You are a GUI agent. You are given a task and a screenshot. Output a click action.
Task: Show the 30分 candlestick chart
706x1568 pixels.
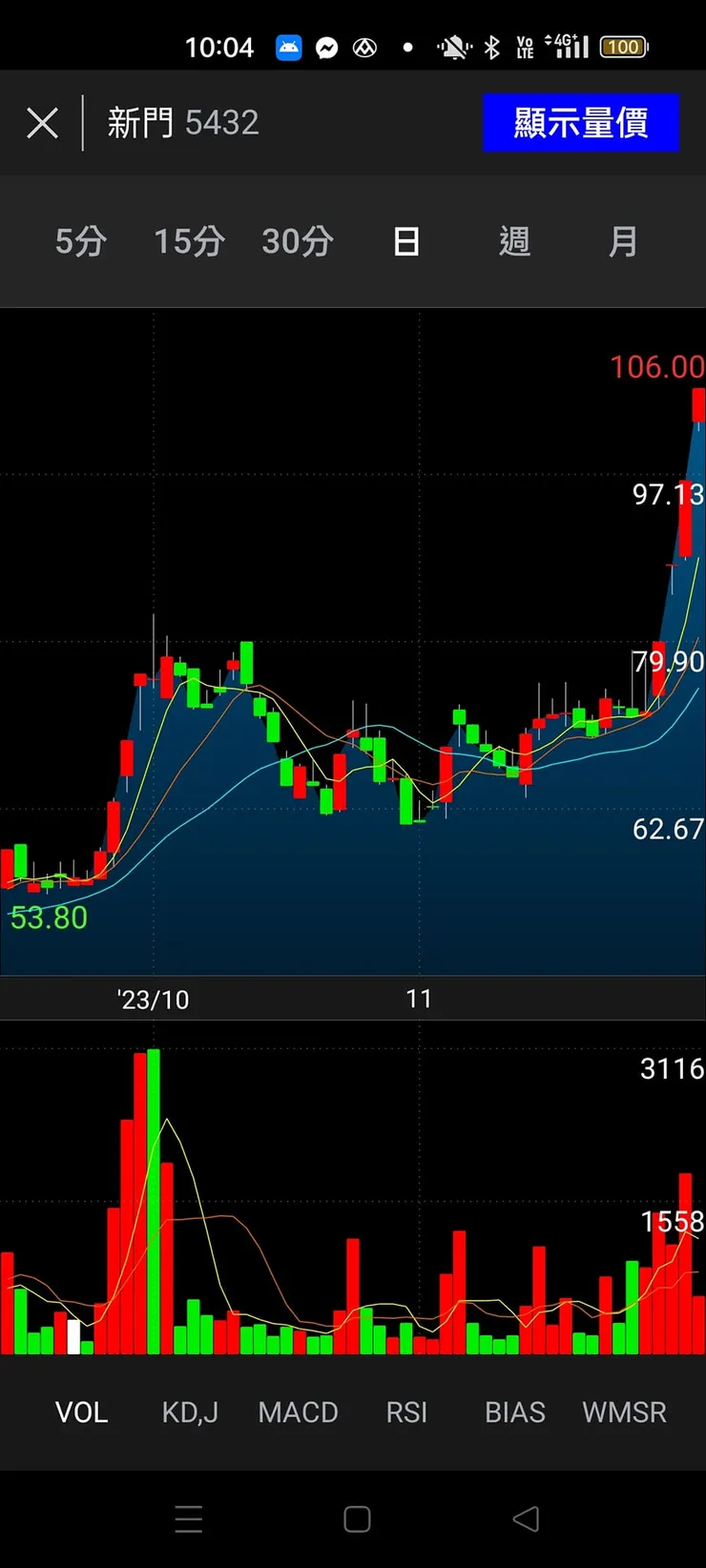pos(298,241)
